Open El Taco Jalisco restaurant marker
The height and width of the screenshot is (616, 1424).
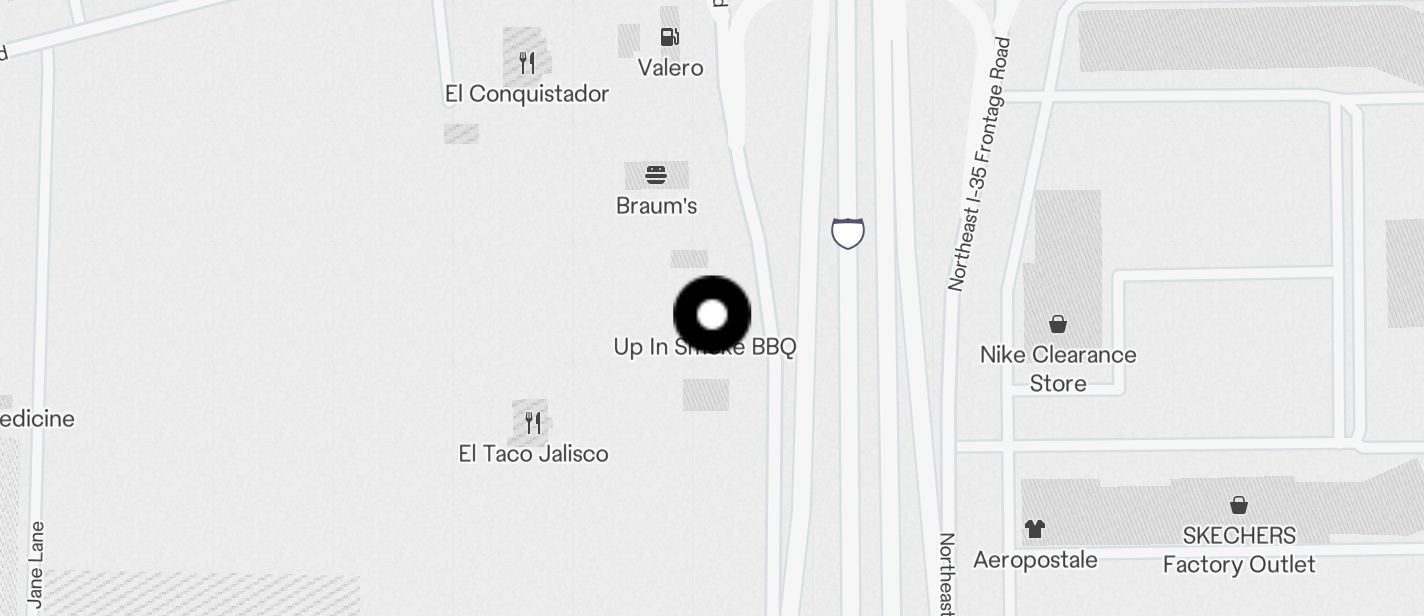point(533,423)
